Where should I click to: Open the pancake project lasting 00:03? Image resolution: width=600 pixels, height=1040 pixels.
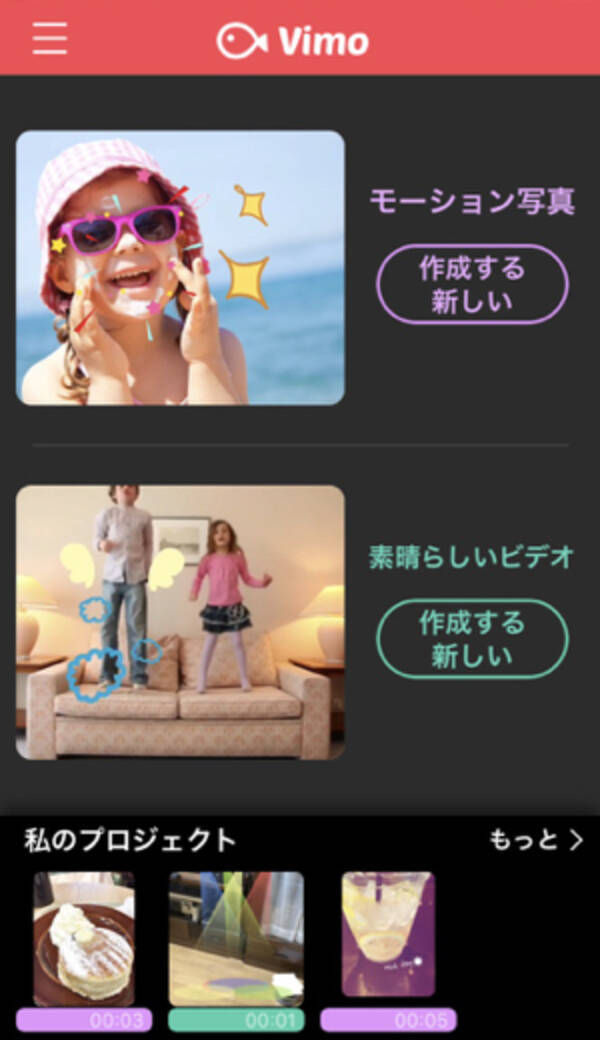tap(84, 938)
